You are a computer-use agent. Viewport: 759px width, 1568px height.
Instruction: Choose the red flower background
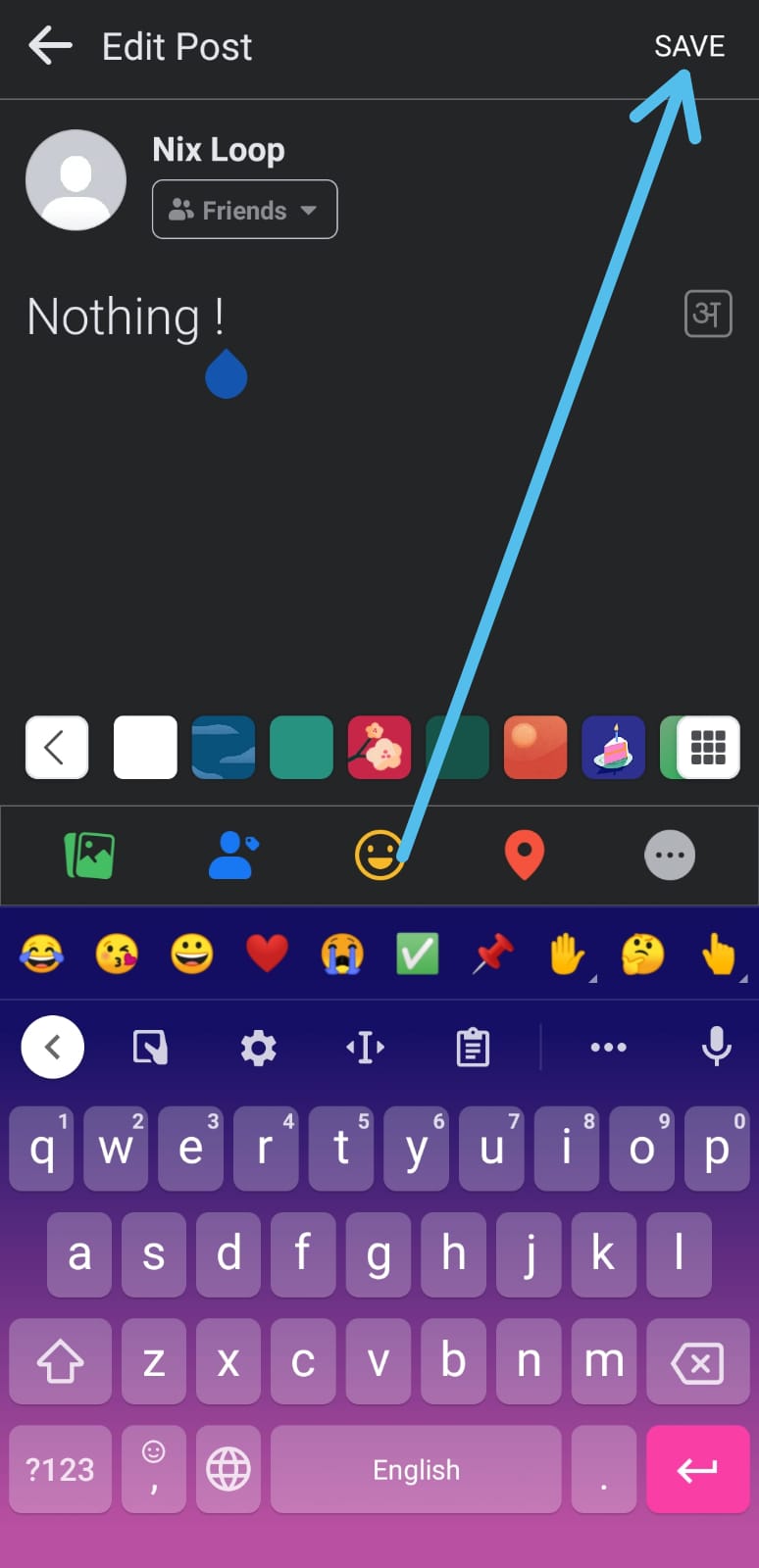379,748
